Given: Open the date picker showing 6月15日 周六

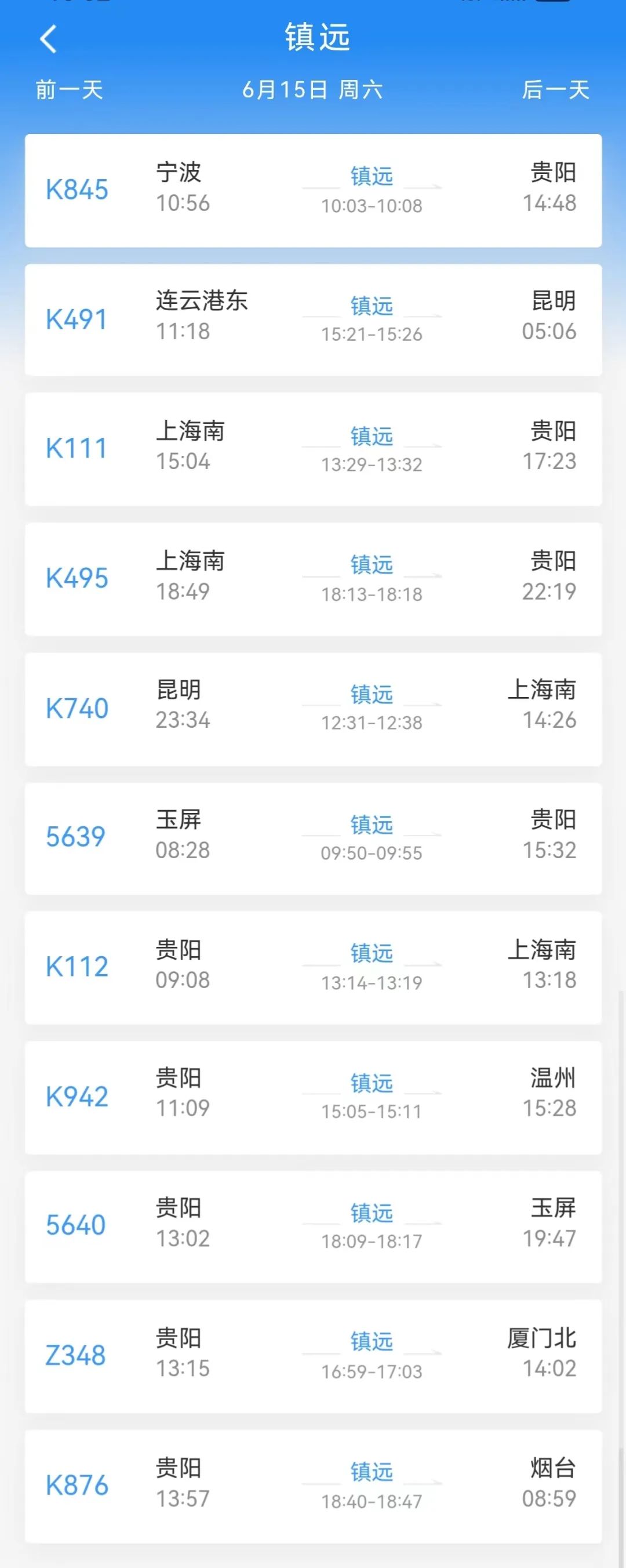Looking at the screenshot, I should pos(312,90).
